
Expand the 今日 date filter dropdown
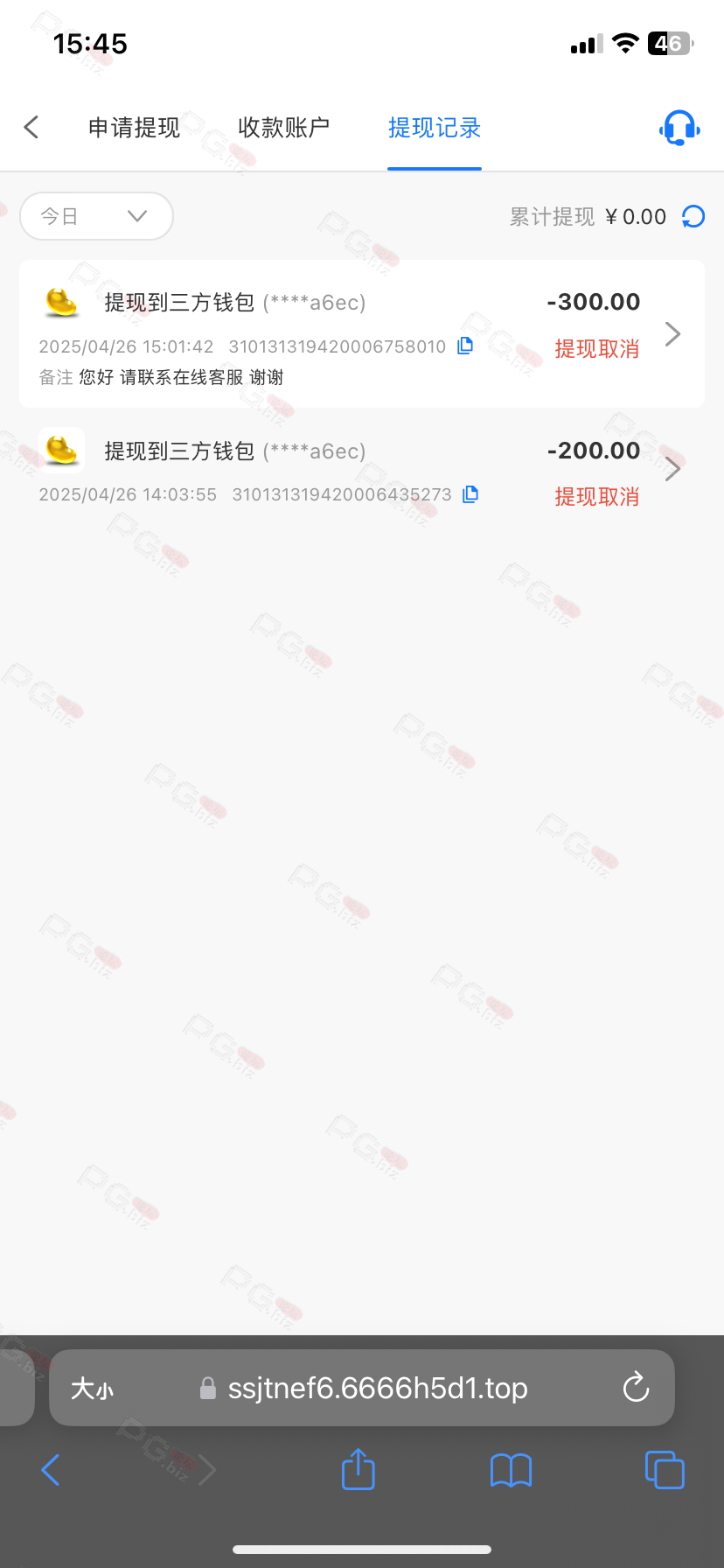click(x=96, y=216)
